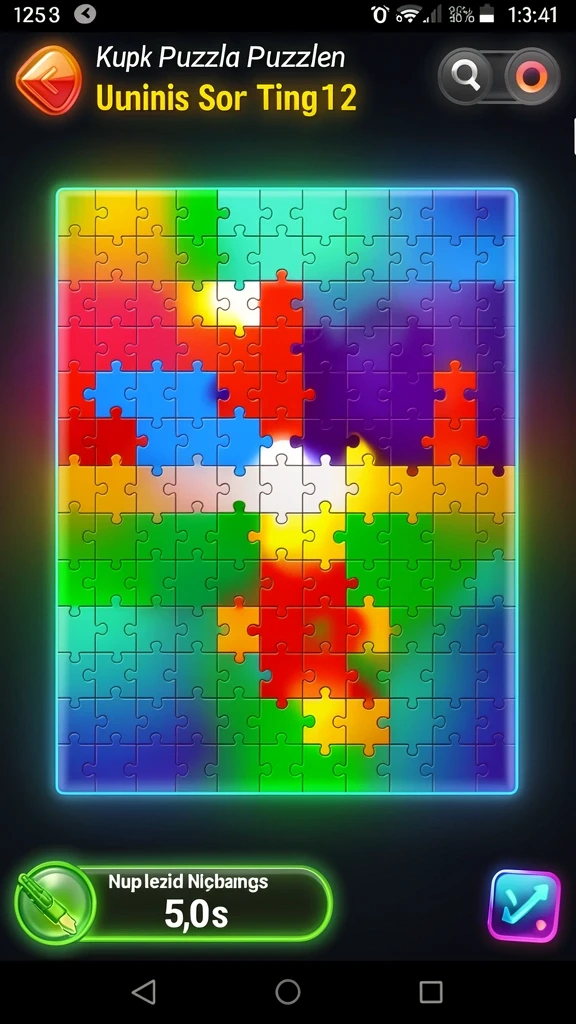Go to home via system circle button
576x1024 pixels.
(288, 991)
